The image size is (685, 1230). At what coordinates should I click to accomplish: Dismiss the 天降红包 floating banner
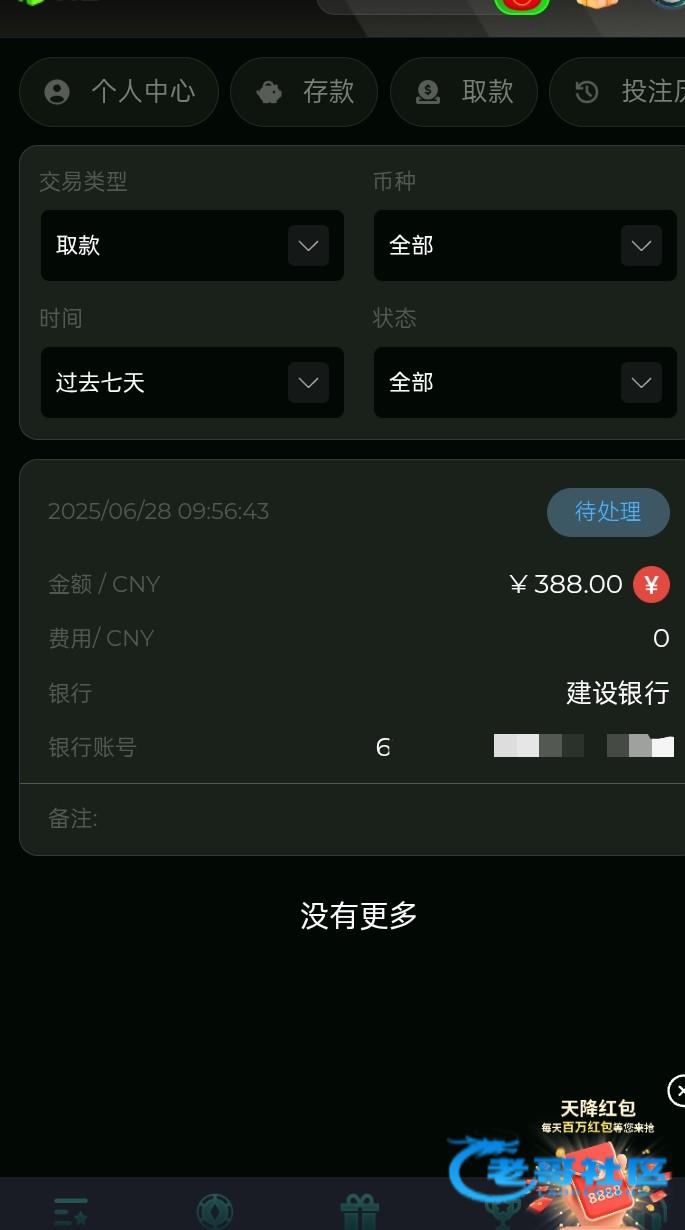click(x=678, y=1090)
